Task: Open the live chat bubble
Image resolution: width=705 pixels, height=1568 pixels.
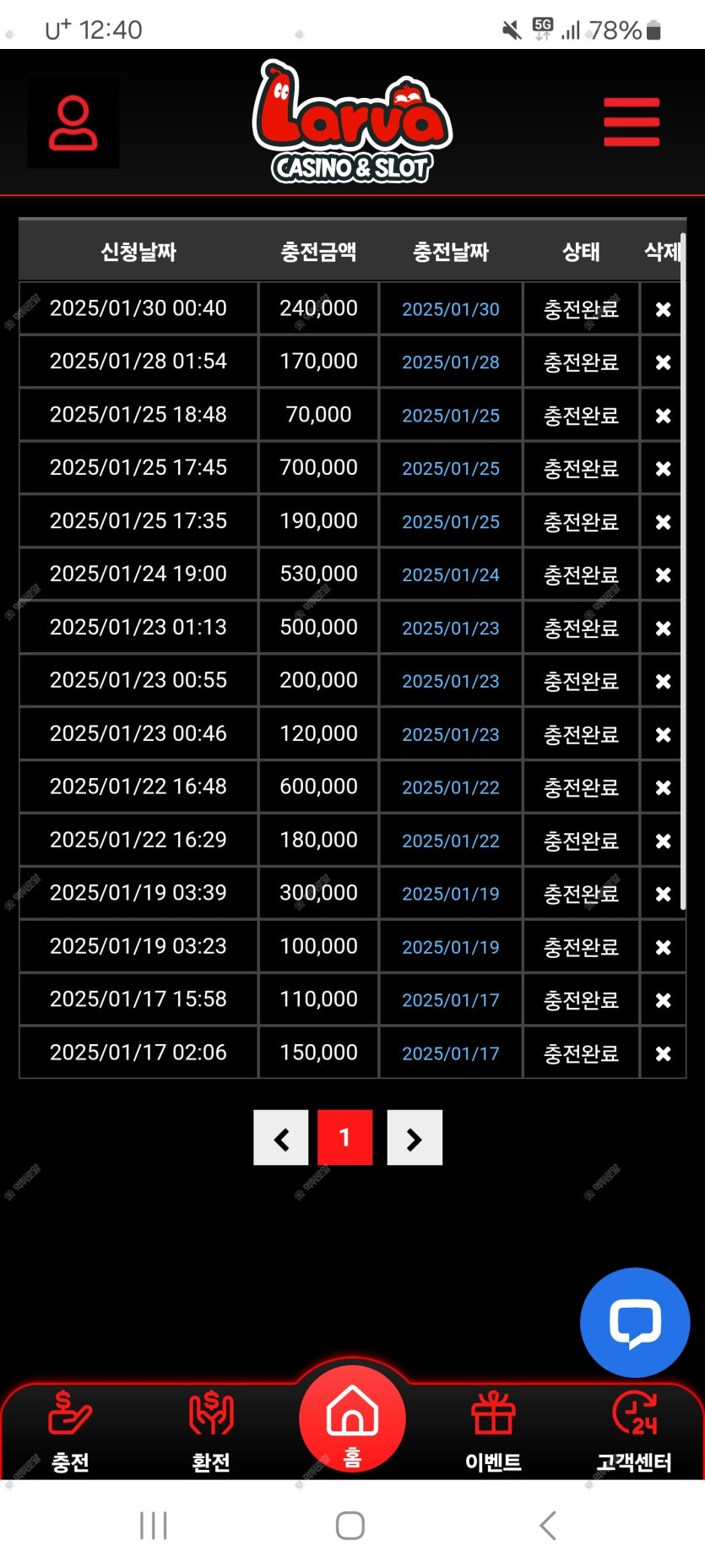Action: point(635,1322)
